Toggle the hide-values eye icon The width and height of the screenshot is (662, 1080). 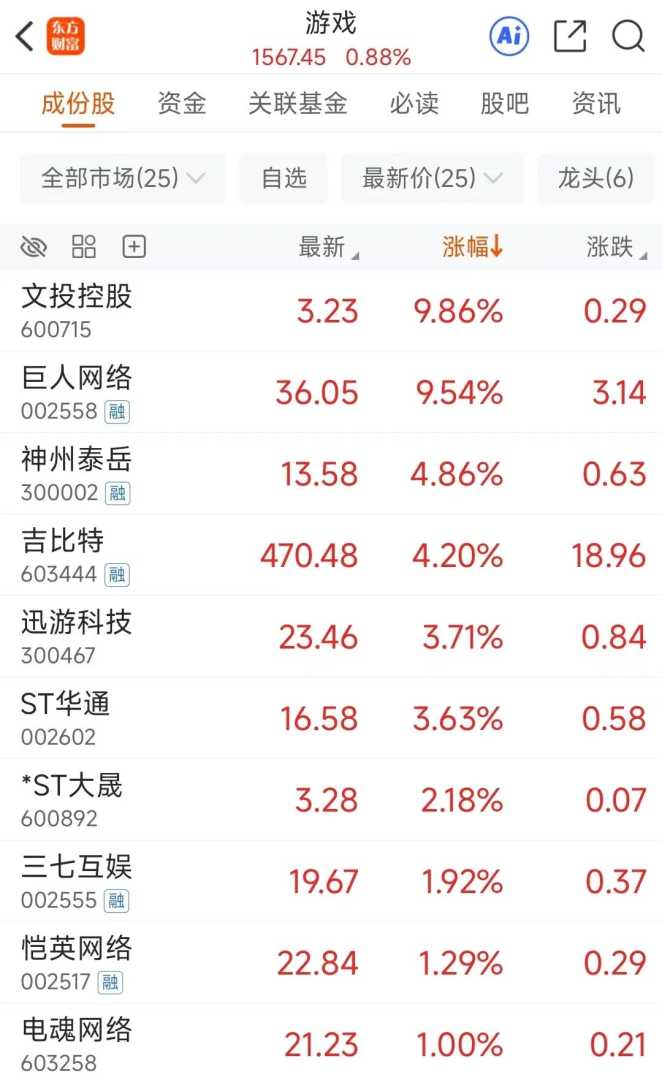click(x=34, y=247)
